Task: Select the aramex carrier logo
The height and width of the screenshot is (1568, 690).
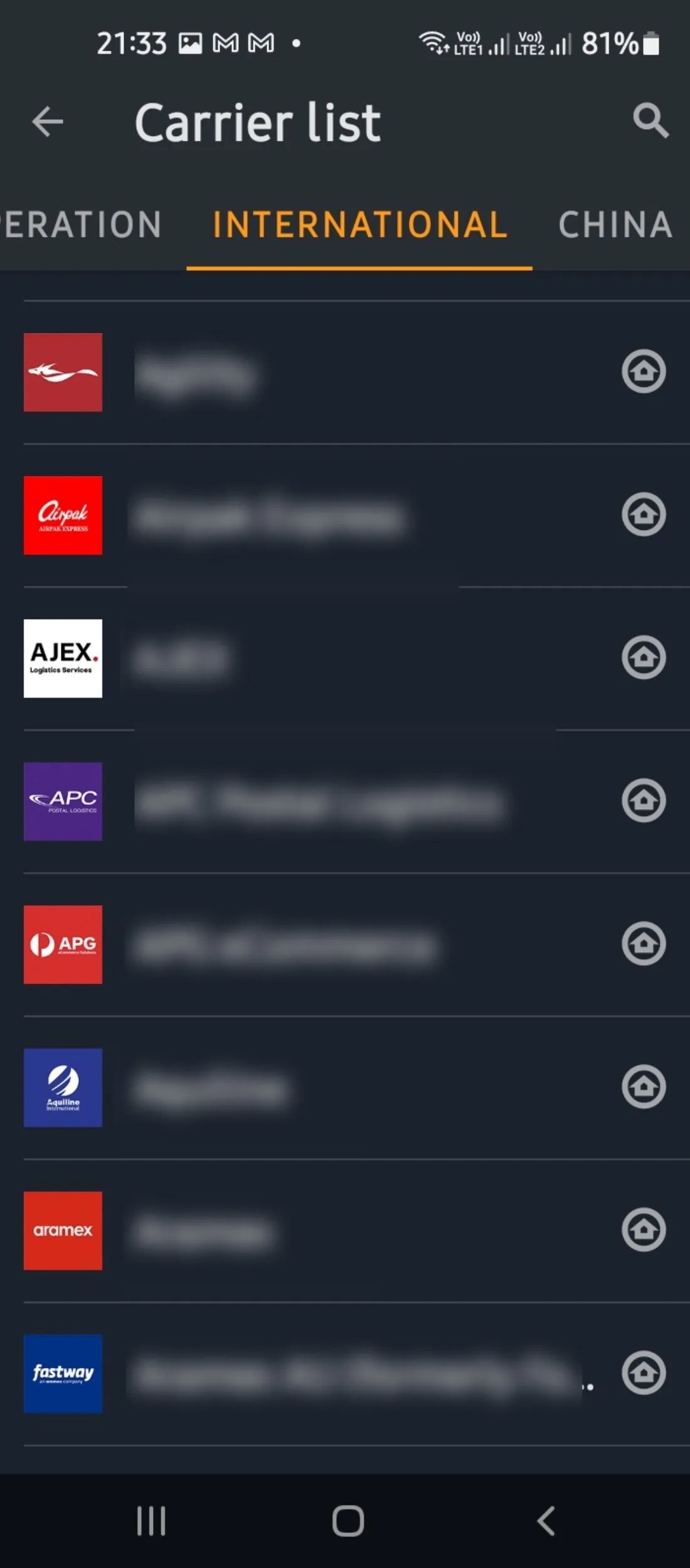Action: [x=63, y=1231]
